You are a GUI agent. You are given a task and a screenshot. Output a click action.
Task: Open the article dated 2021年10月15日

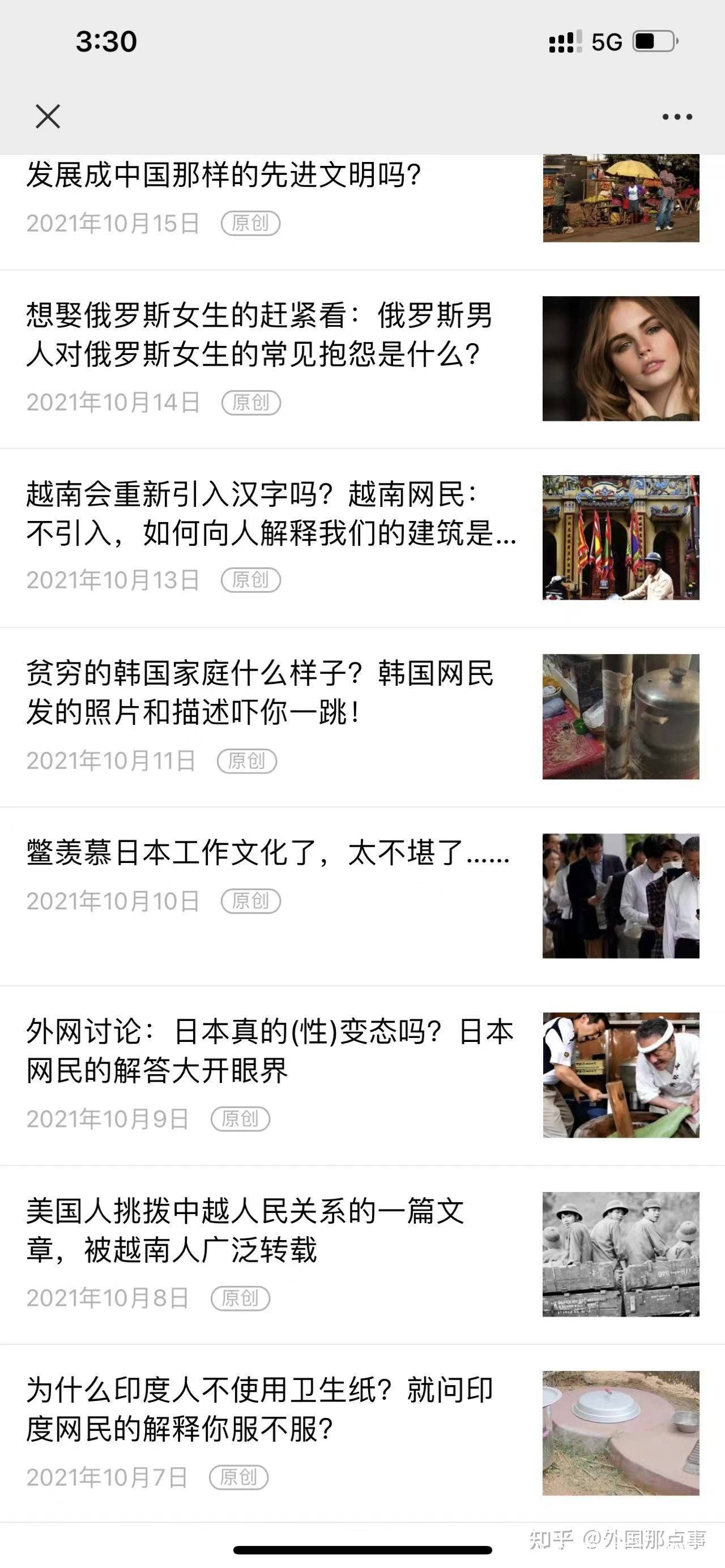(x=224, y=176)
